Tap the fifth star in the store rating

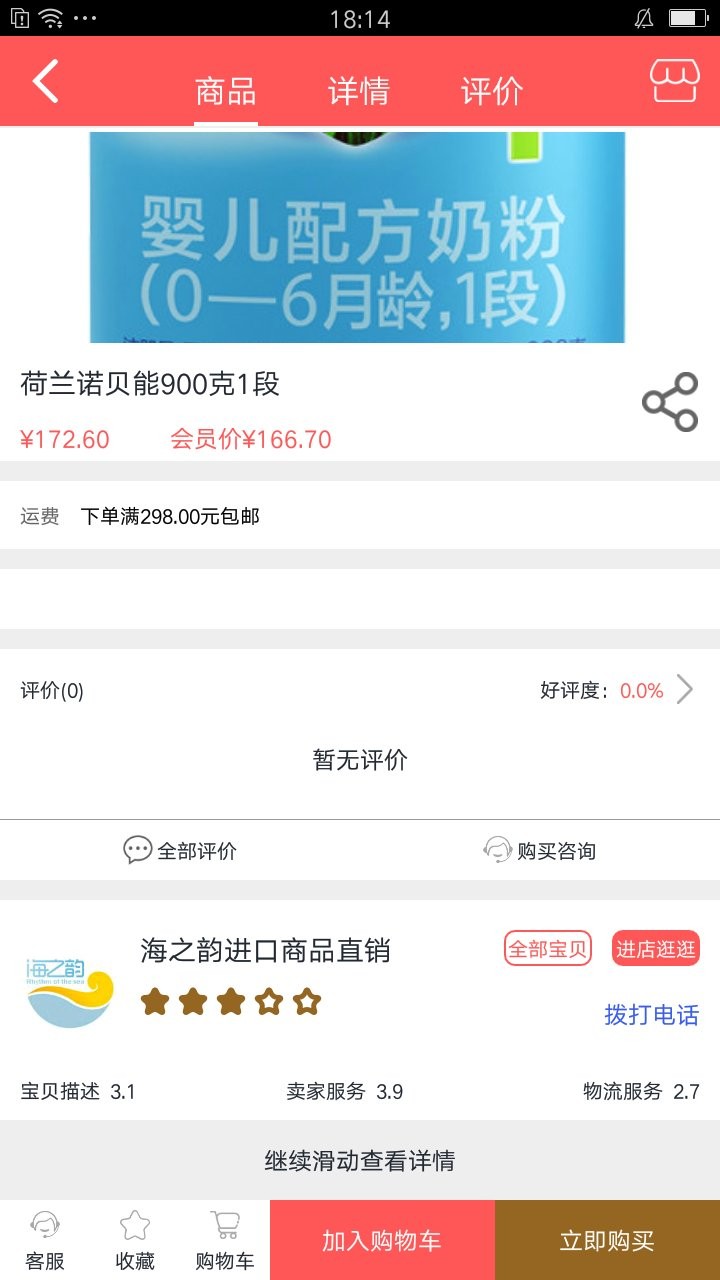[309, 999]
